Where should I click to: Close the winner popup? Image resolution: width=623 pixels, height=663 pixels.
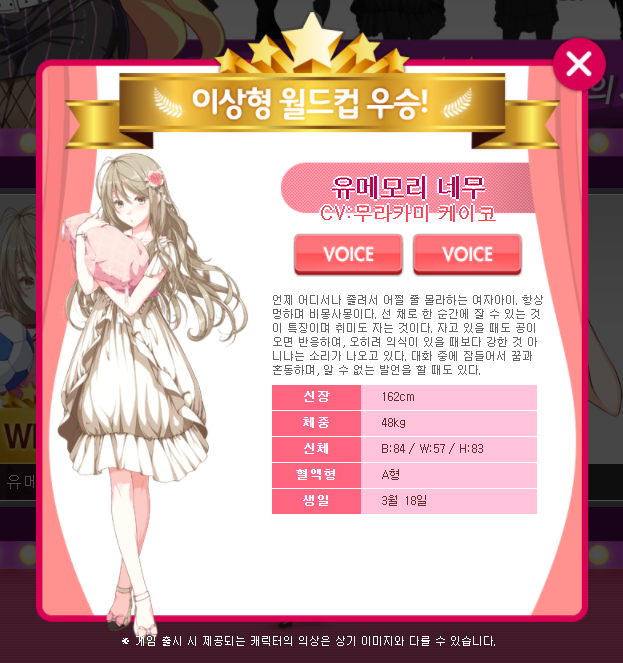point(579,64)
